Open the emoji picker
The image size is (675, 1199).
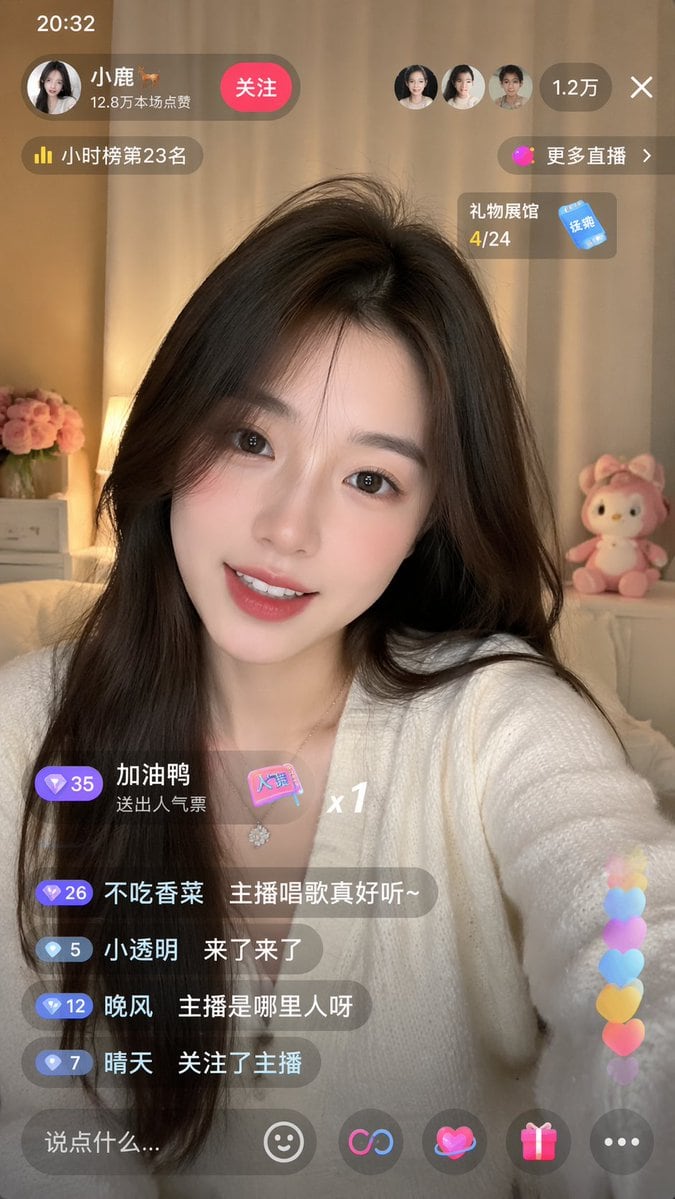click(x=284, y=1142)
